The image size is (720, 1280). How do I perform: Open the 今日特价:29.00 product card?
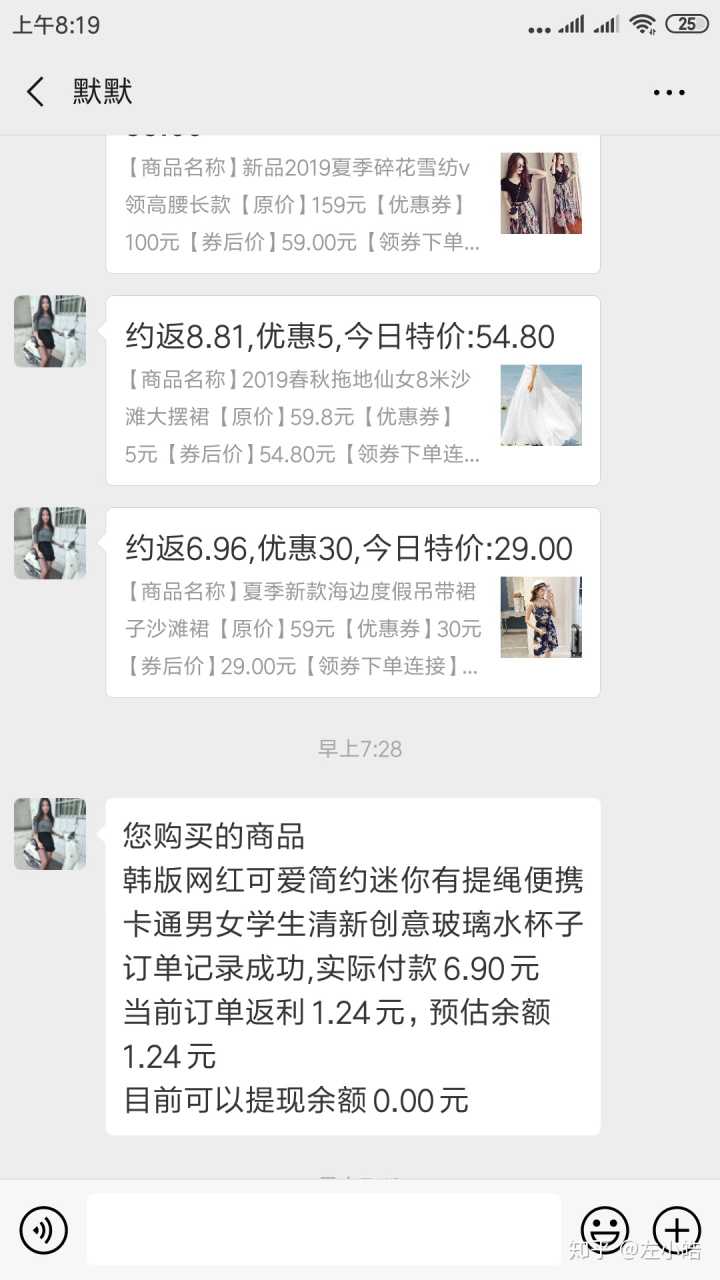[352, 602]
